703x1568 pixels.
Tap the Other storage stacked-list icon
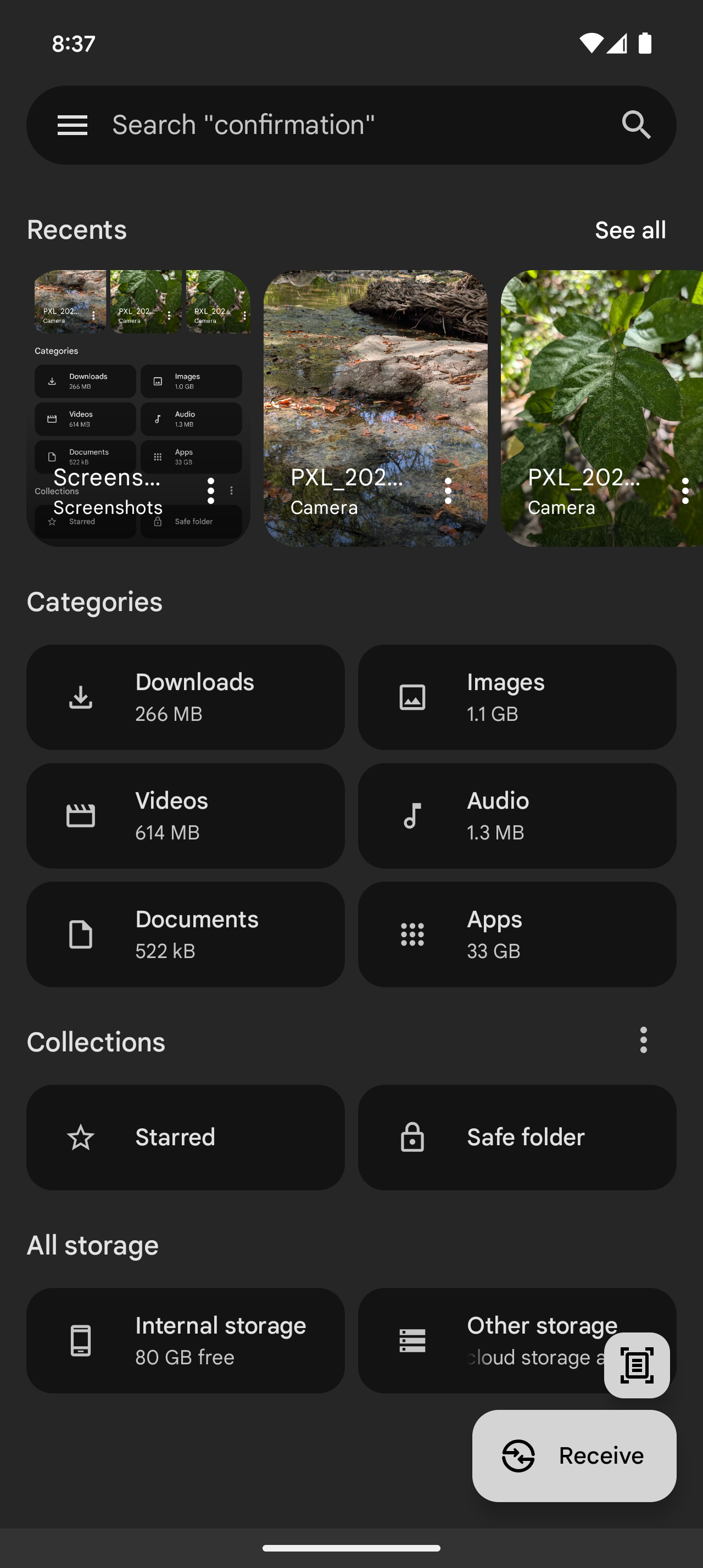coord(411,1341)
